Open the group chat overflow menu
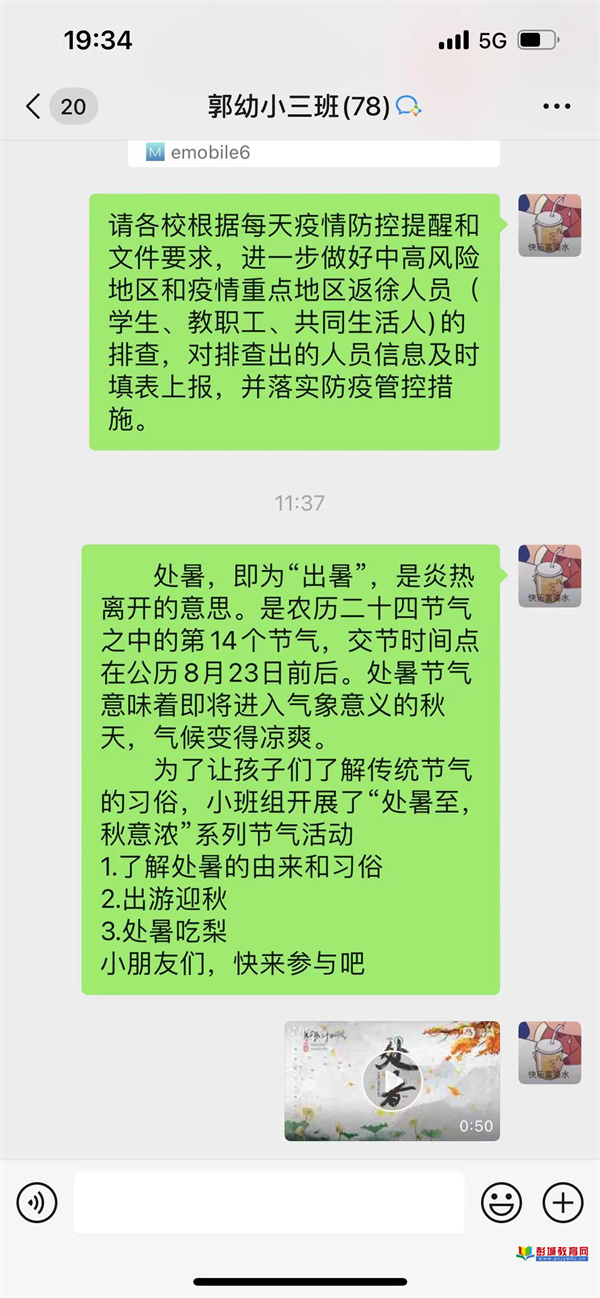Viewport: 600px width, 1298px height. point(556,105)
